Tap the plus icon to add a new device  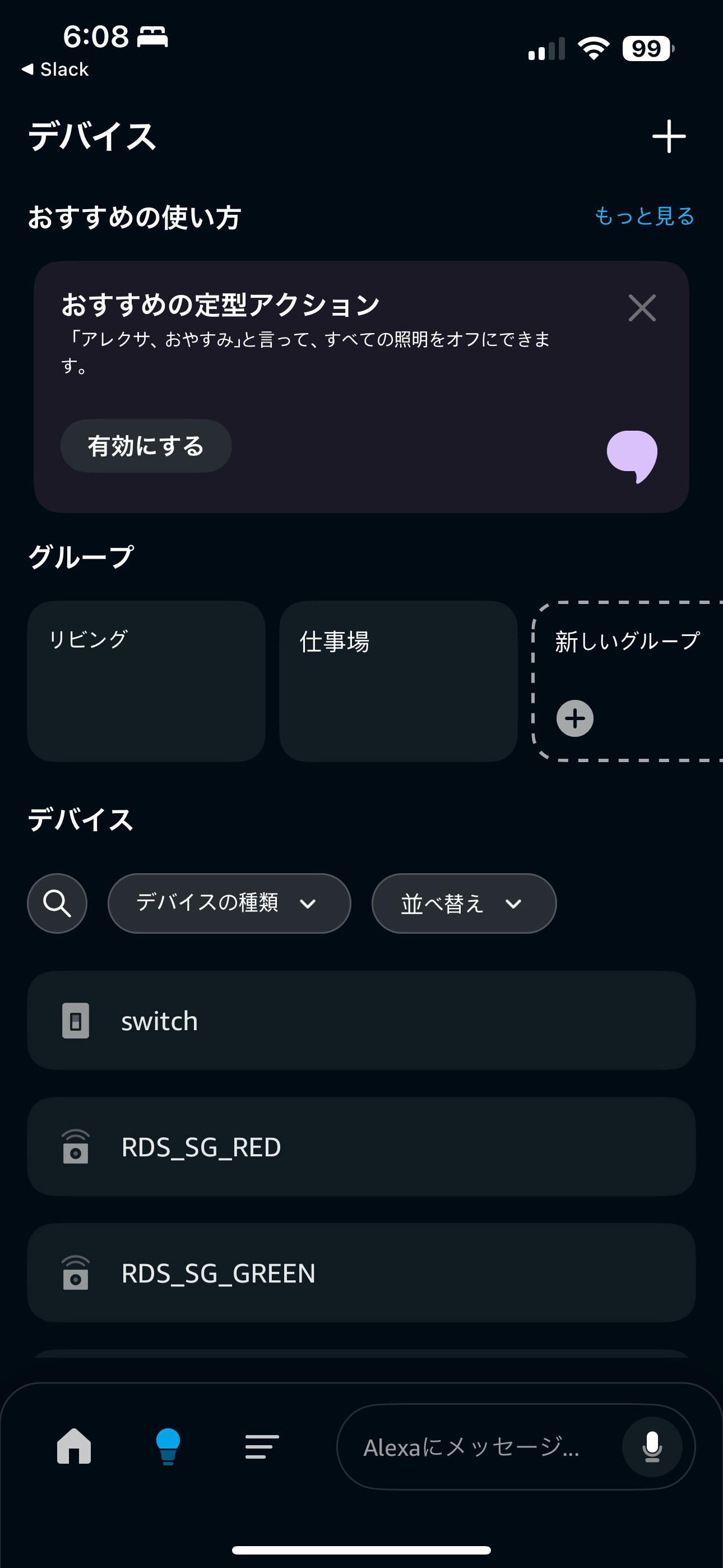coord(669,135)
